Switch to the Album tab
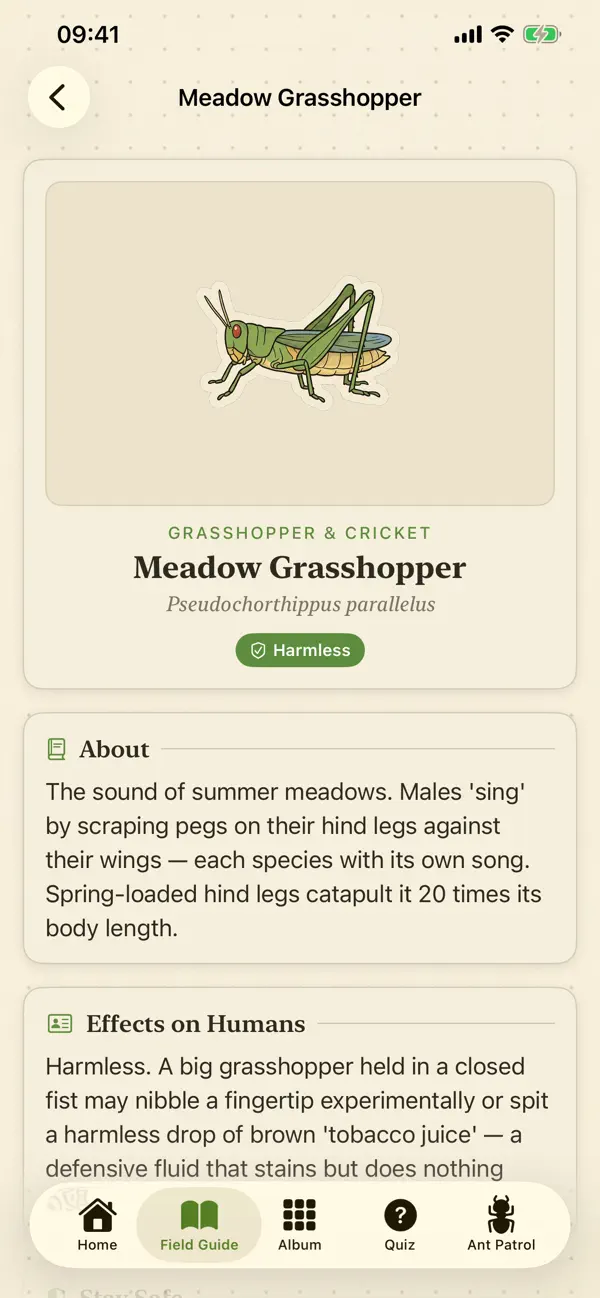The width and height of the screenshot is (600, 1298). (300, 1225)
